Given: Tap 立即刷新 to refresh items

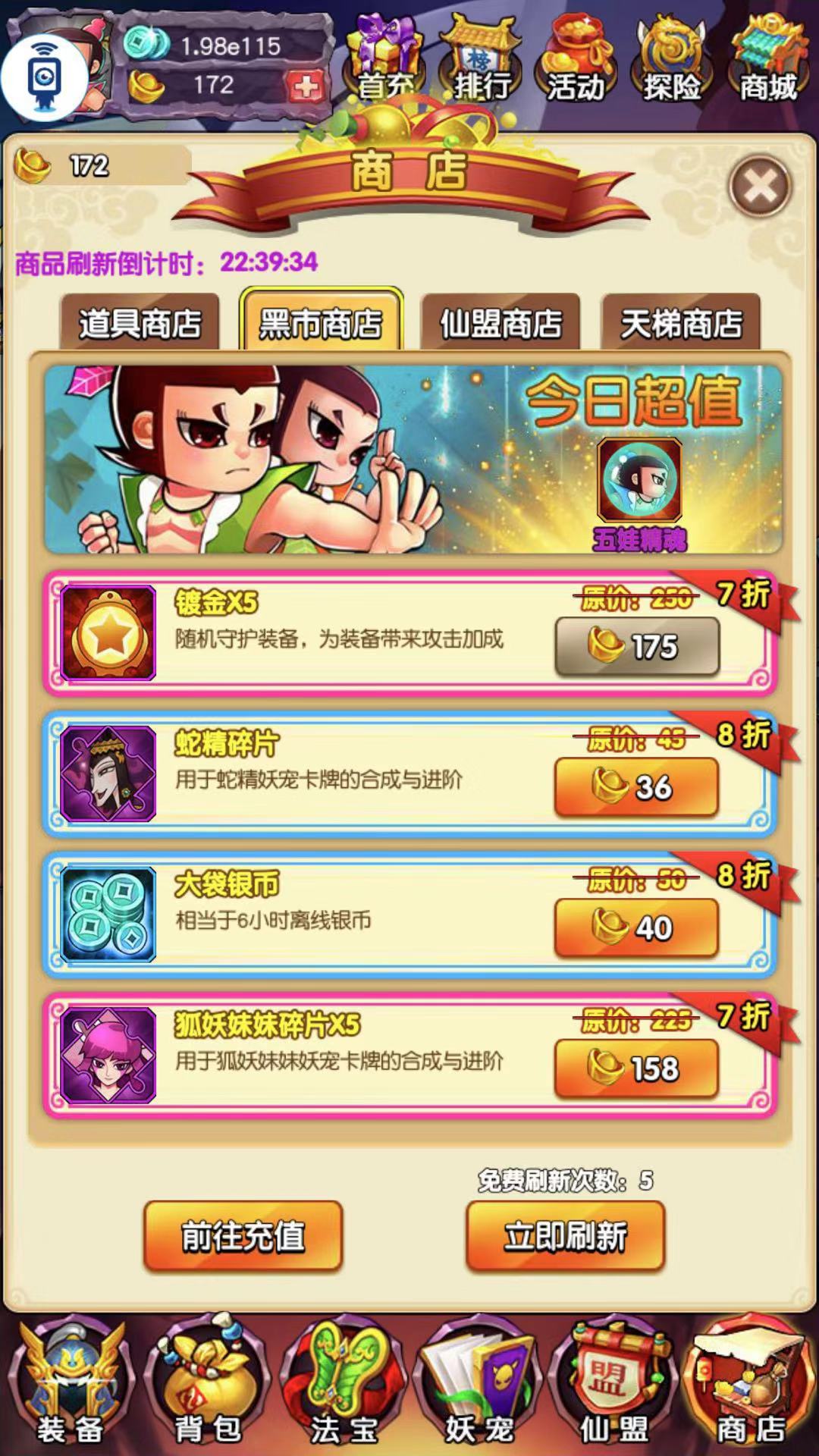Looking at the screenshot, I should pos(566,1236).
